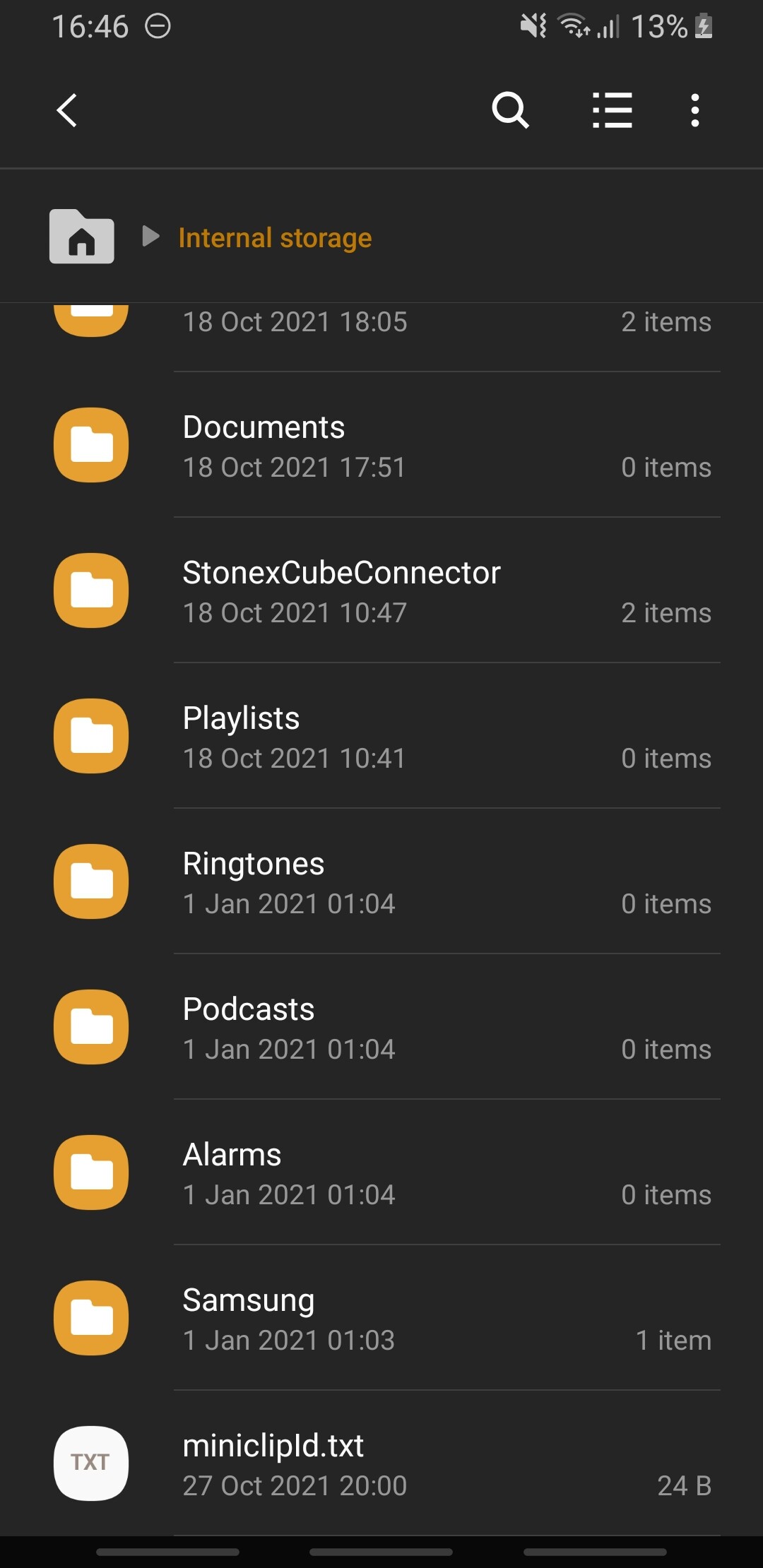763x1568 pixels.
Task: Go to the home folder icon
Action: pyautogui.click(x=81, y=237)
